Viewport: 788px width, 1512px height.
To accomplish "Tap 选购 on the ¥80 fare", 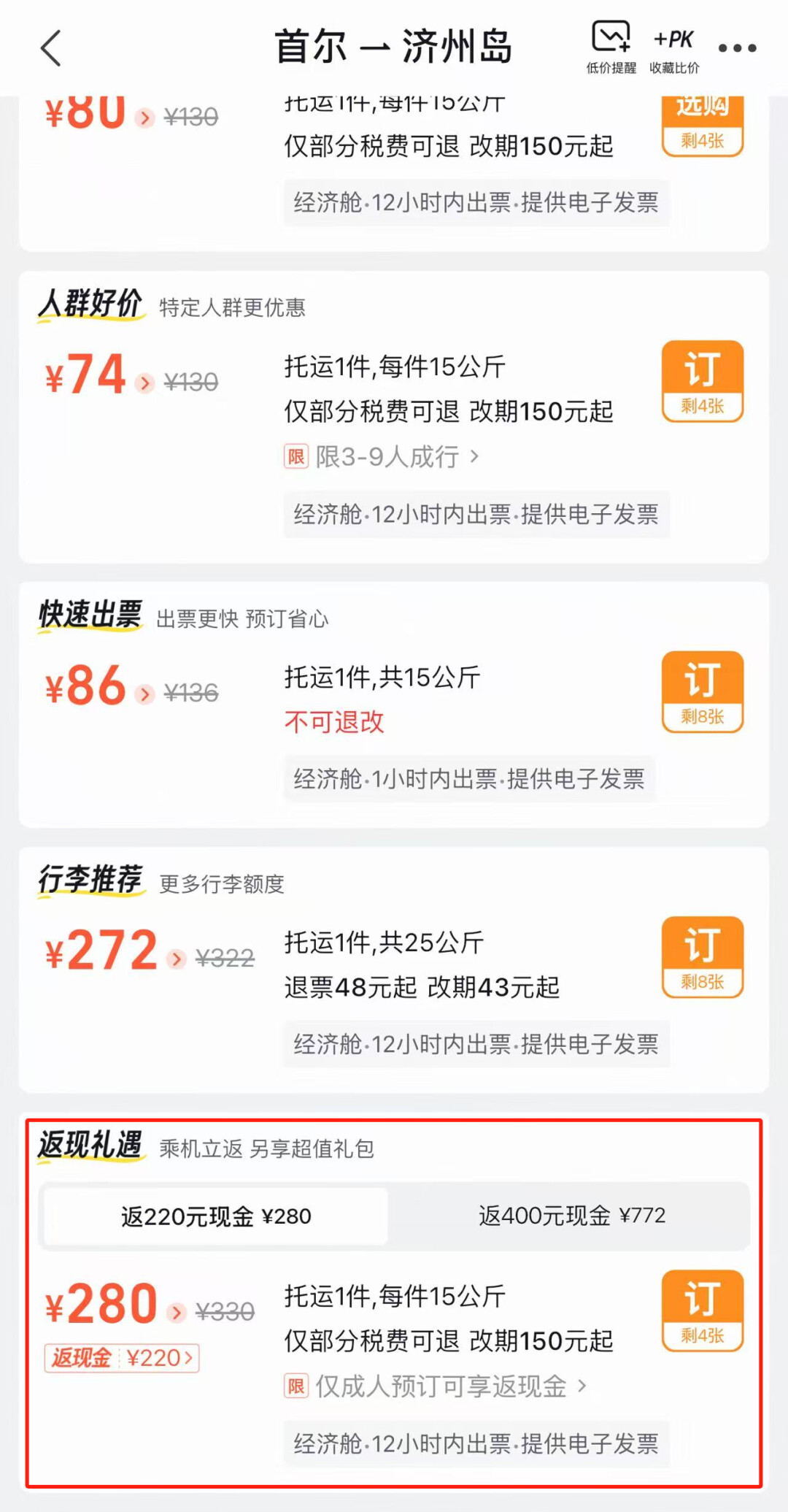I will click(702, 122).
